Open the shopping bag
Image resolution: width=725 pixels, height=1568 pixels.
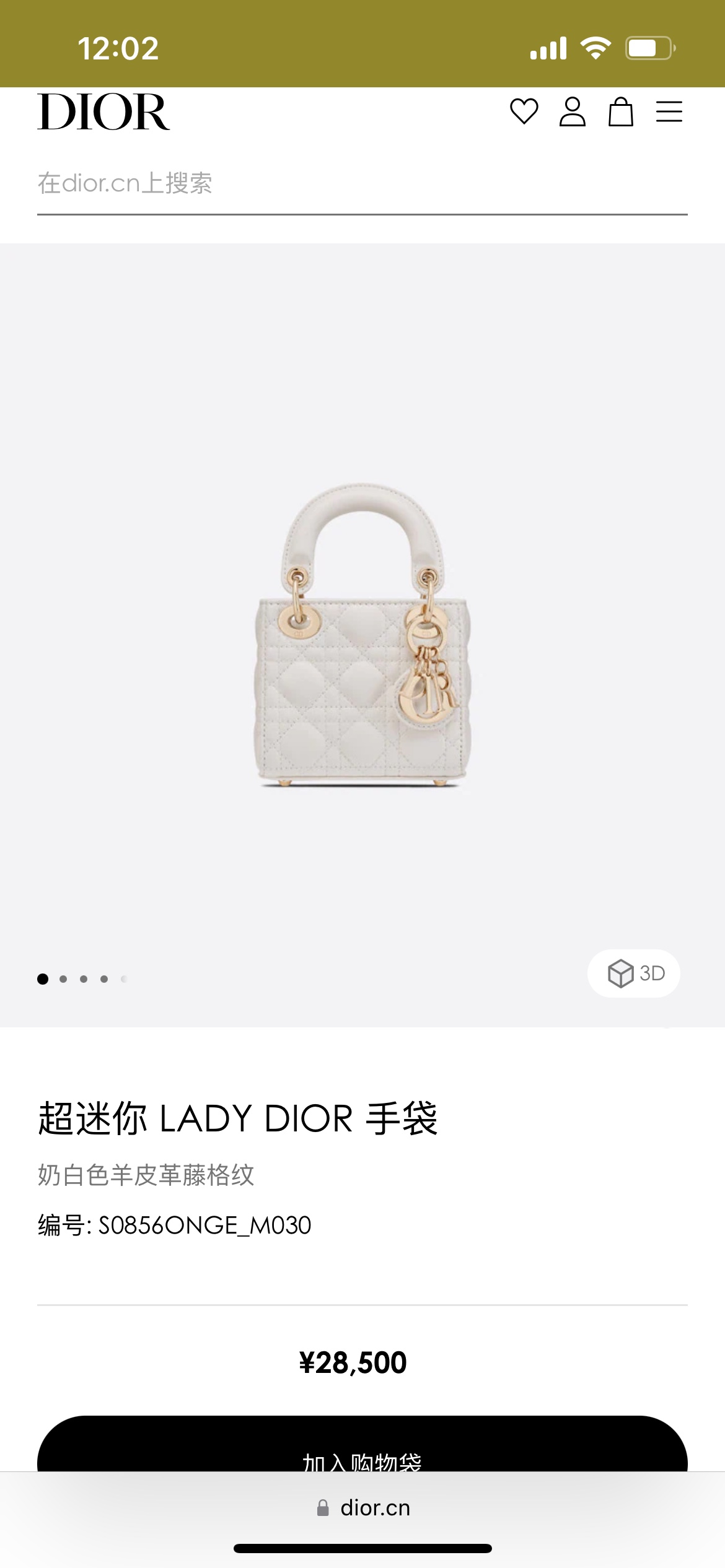(620, 112)
